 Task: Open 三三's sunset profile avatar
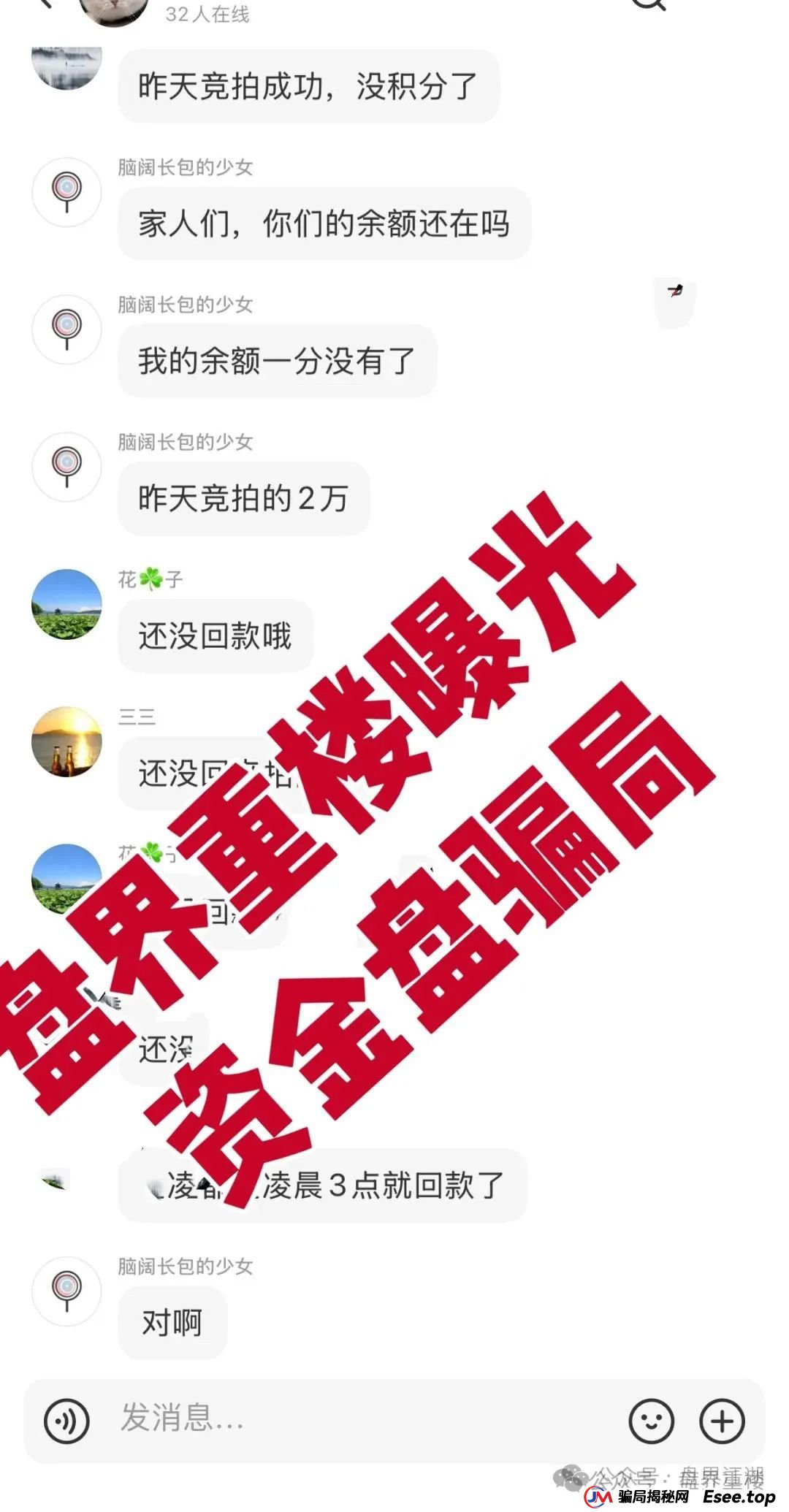pyautogui.click(x=66, y=741)
